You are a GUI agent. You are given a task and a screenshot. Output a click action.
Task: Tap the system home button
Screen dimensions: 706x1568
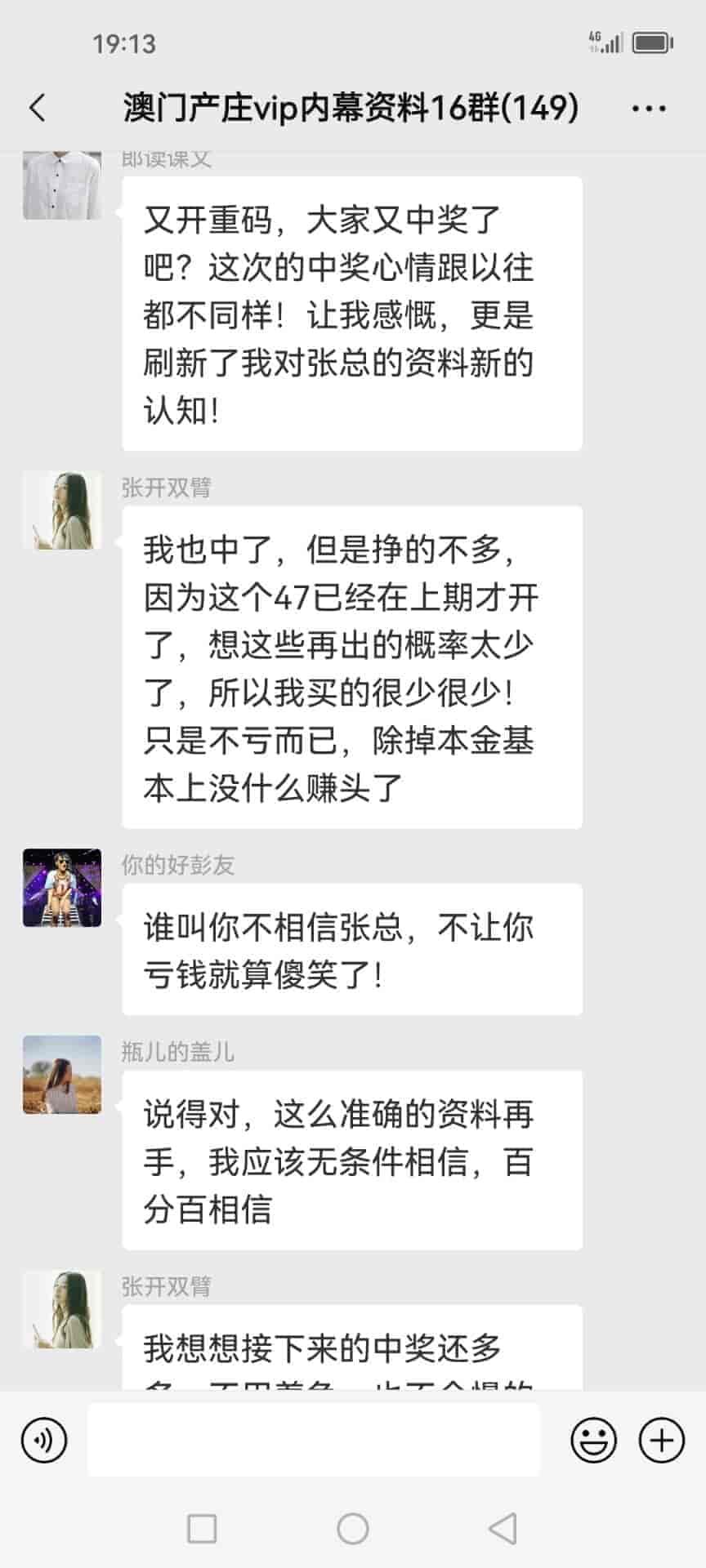[353, 1529]
